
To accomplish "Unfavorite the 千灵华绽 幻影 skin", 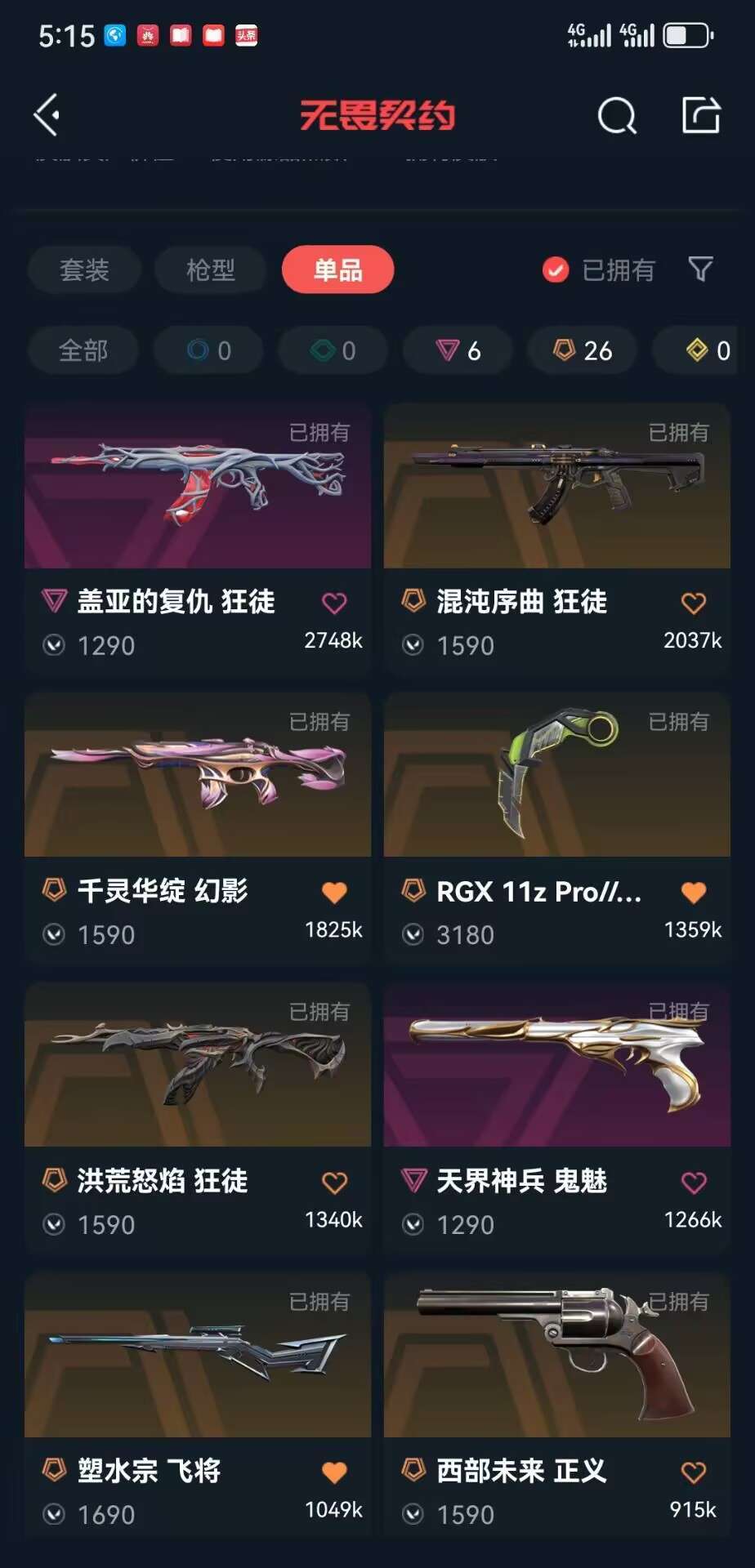I will pos(334,893).
